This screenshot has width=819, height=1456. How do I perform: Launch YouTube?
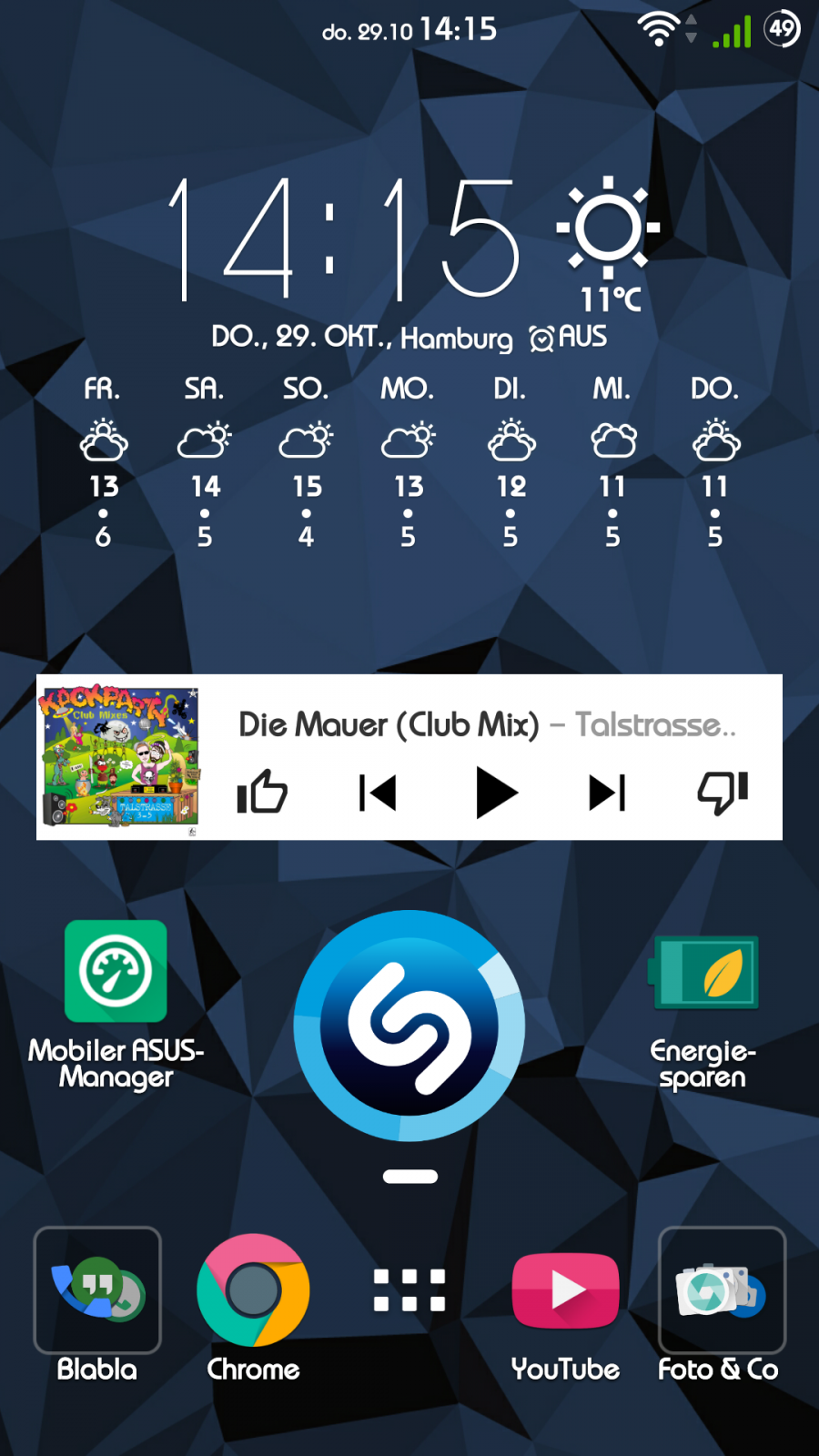[x=565, y=1289]
